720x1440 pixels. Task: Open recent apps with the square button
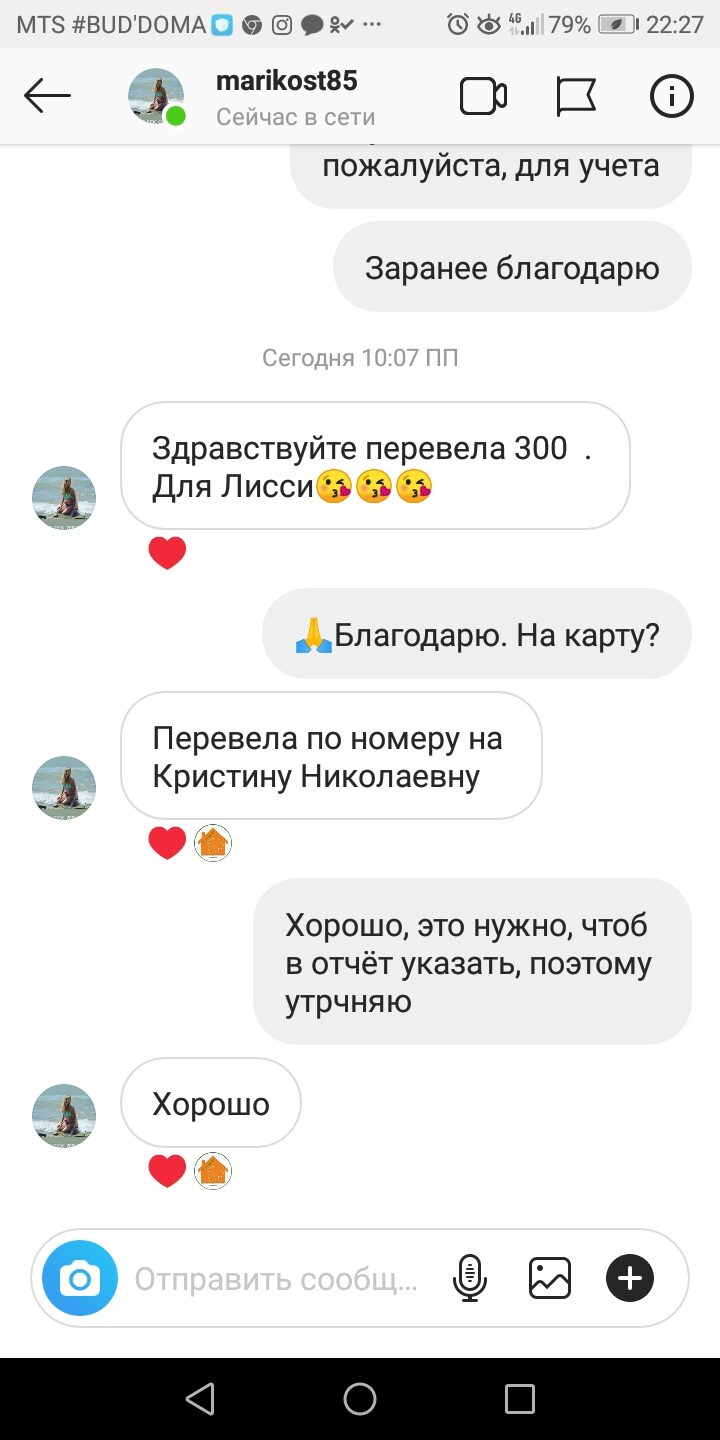click(x=520, y=1398)
